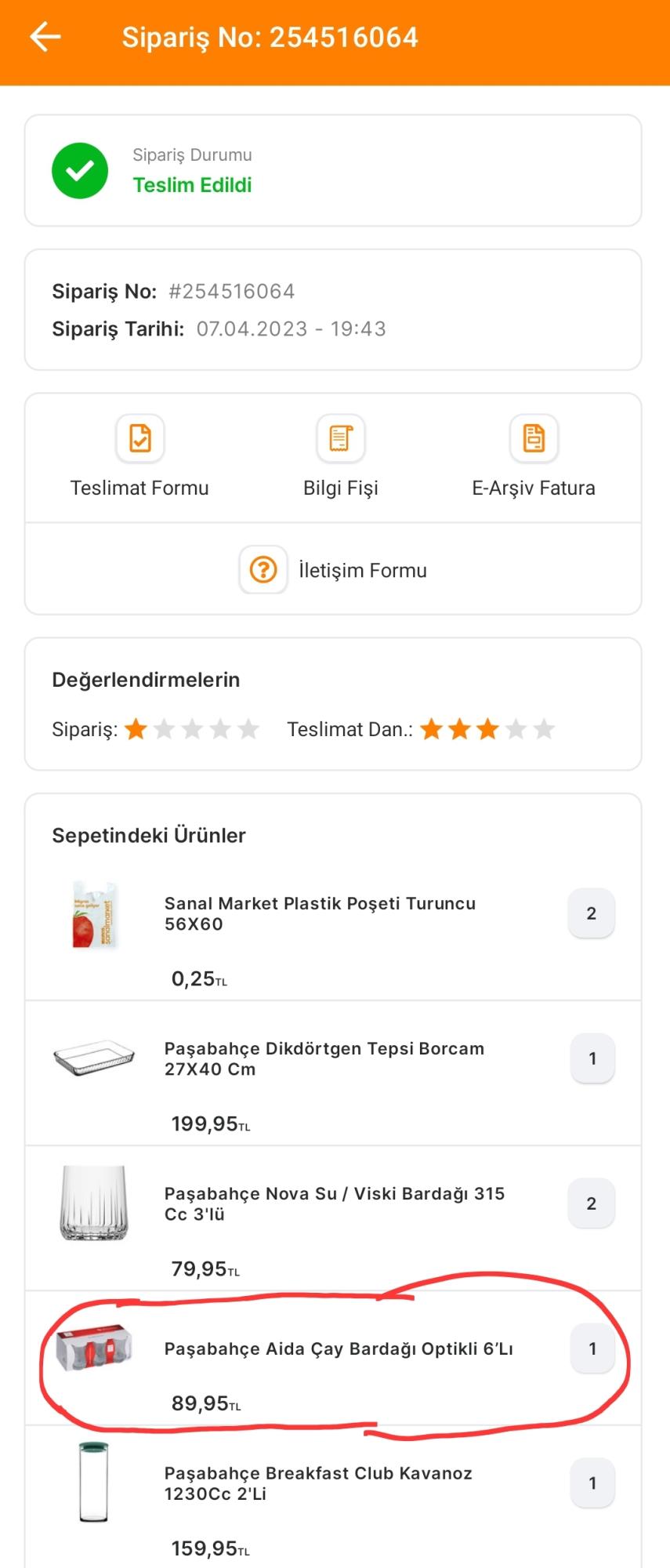The height and width of the screenshot is (1568, 670).
Task: Tap quantity badge on Breakfast Club Kavanoz
Action: (x=592, y=1483)
